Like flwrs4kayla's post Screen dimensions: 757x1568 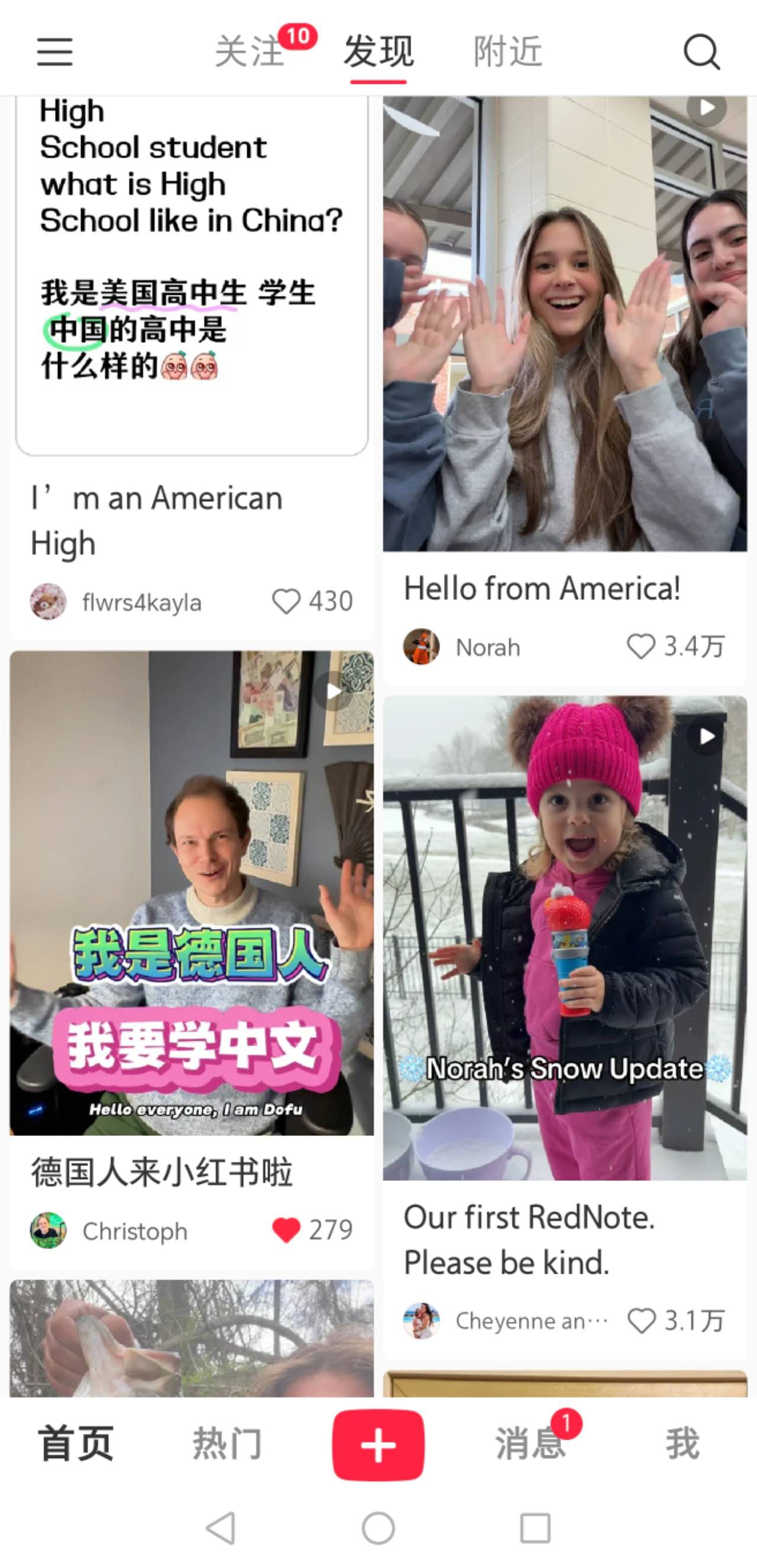pyautogui.click(x=286, y=602)
